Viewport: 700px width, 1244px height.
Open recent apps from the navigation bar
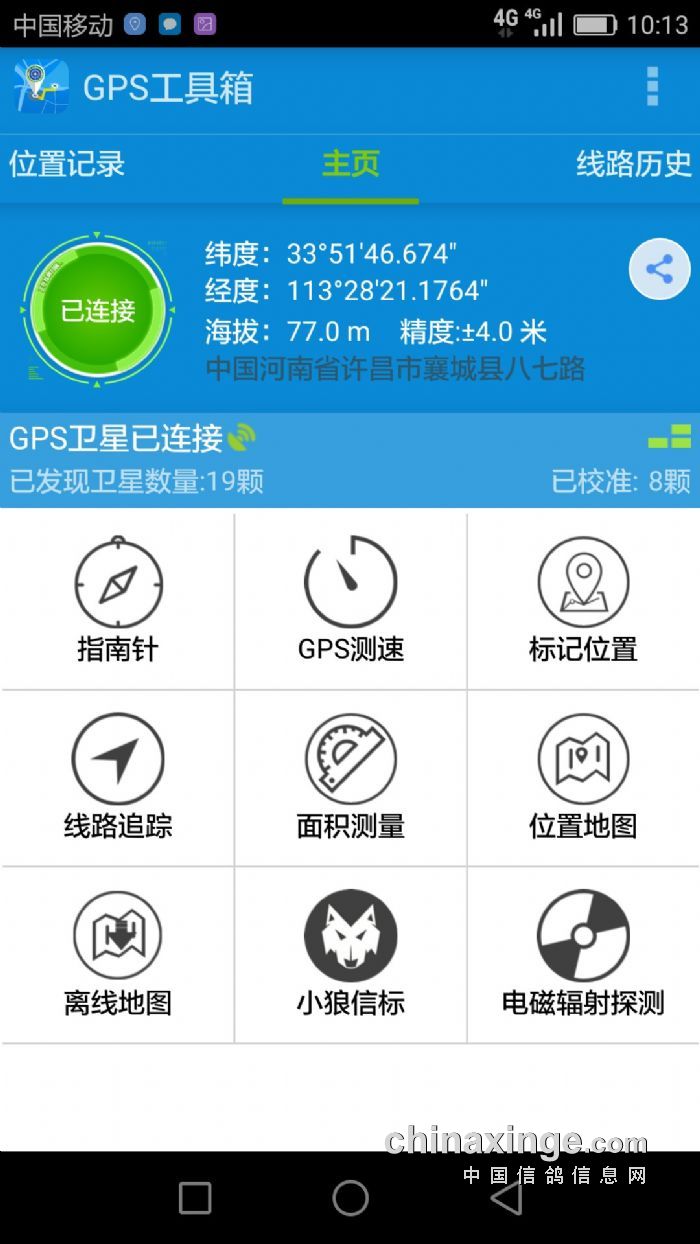tap(195, 1197)
